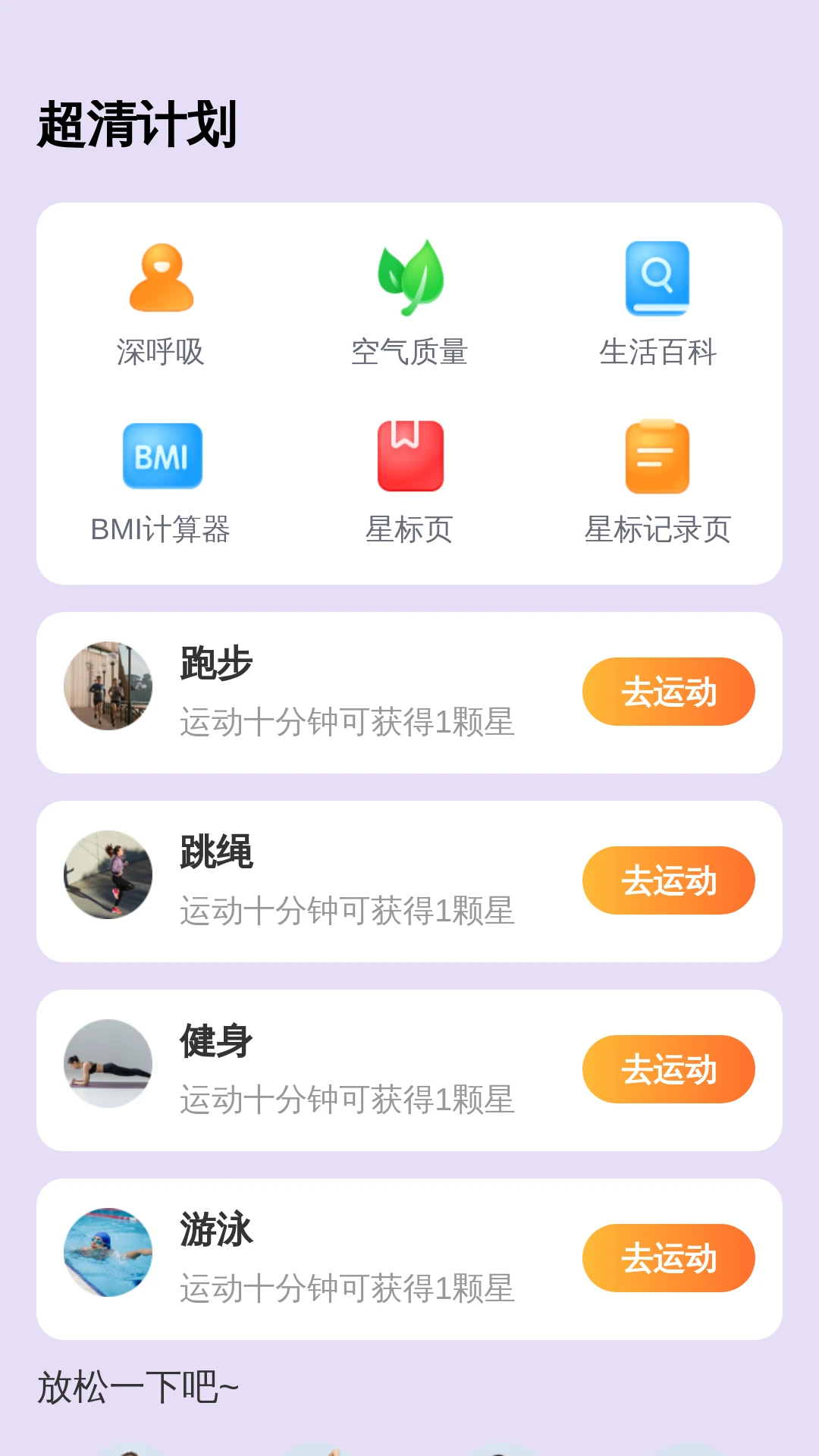
Task: Click the 健身 fitness photo thumbnail
Action: 107,1064
